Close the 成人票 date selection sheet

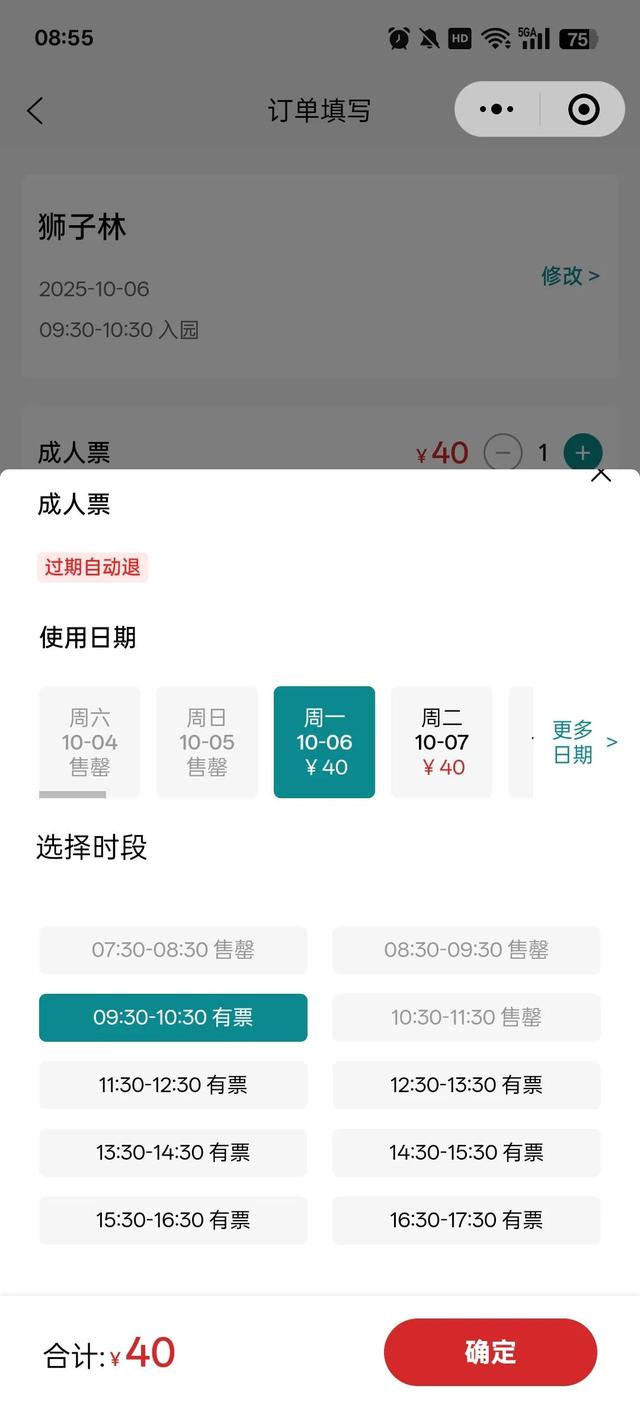[600, 475]
